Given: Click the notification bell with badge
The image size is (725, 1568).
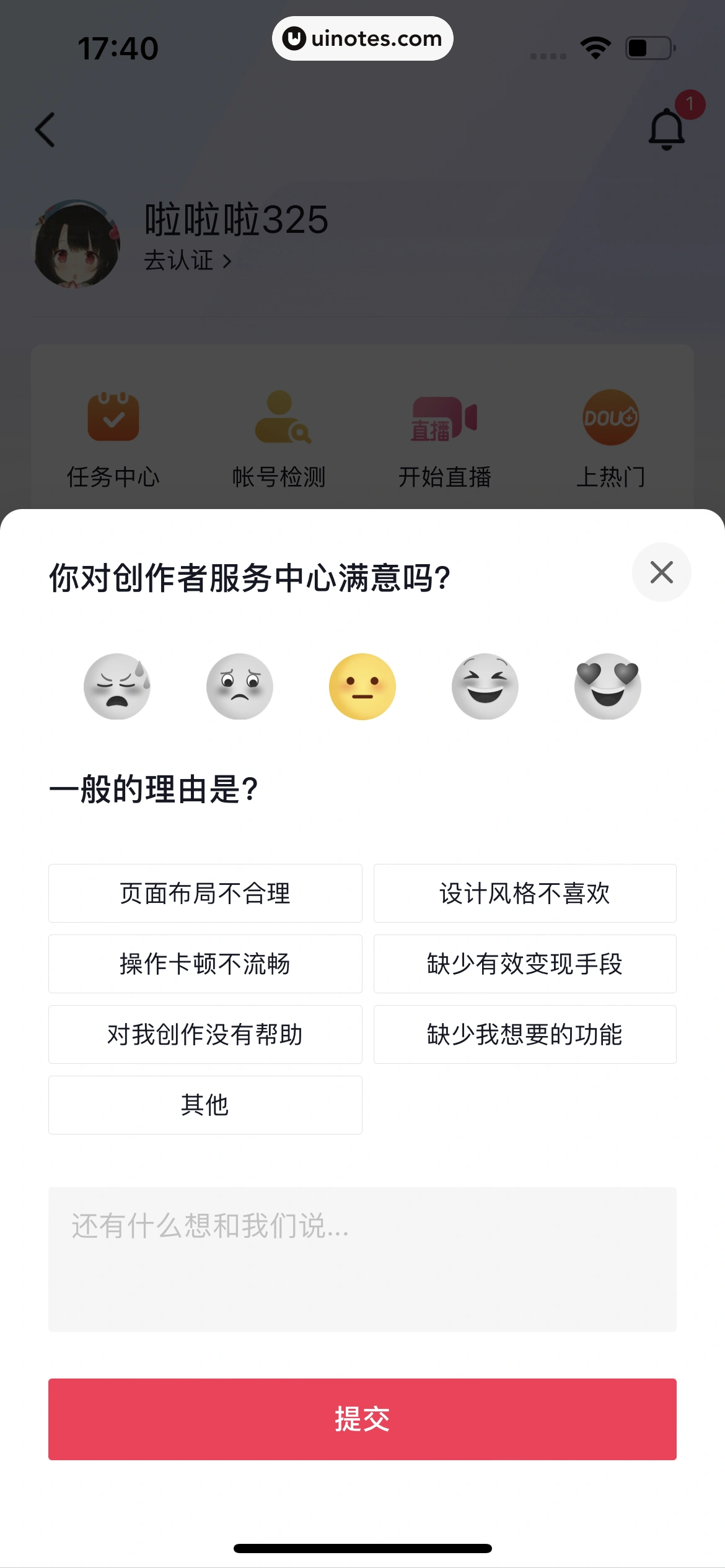Looking at the screenshot, I should 664,130.
